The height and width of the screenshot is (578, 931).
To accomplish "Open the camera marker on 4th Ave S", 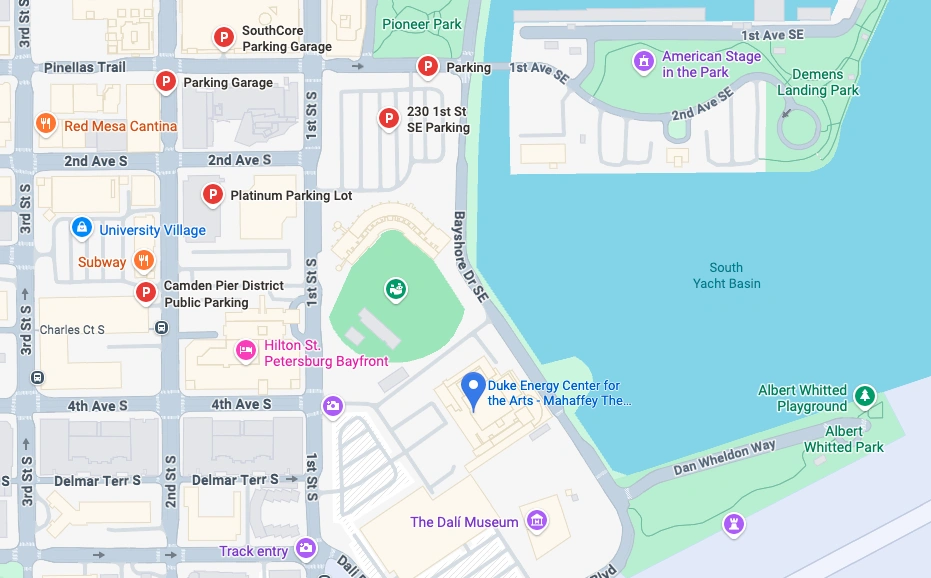I will pyautogui.click(x=333, y=406).
